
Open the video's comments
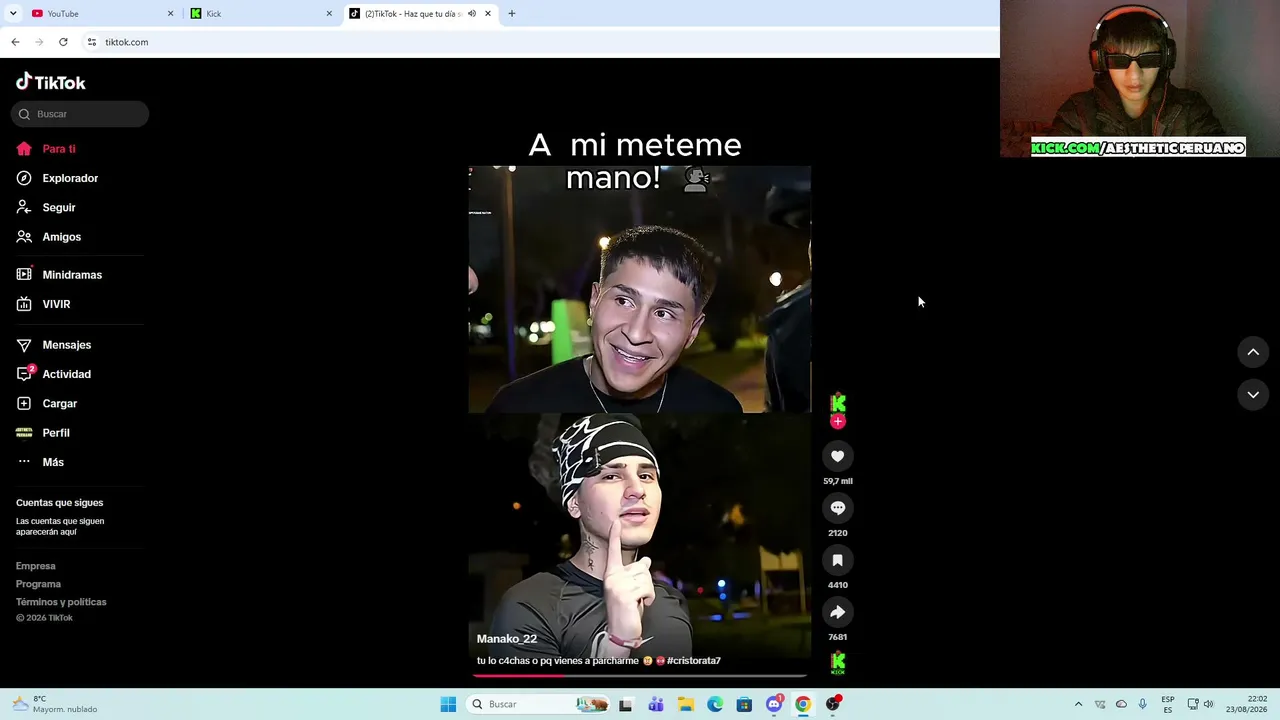(x=838, y=508)
